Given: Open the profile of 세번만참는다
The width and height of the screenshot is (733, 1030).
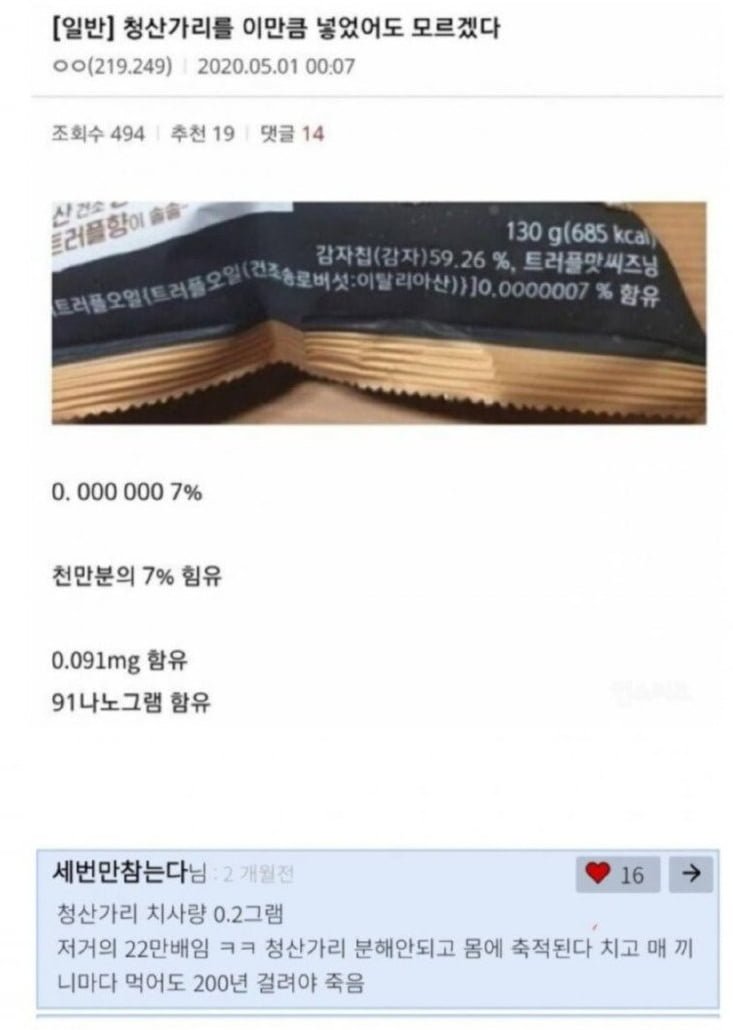Looking at the screenshot, I should point(119,873).
